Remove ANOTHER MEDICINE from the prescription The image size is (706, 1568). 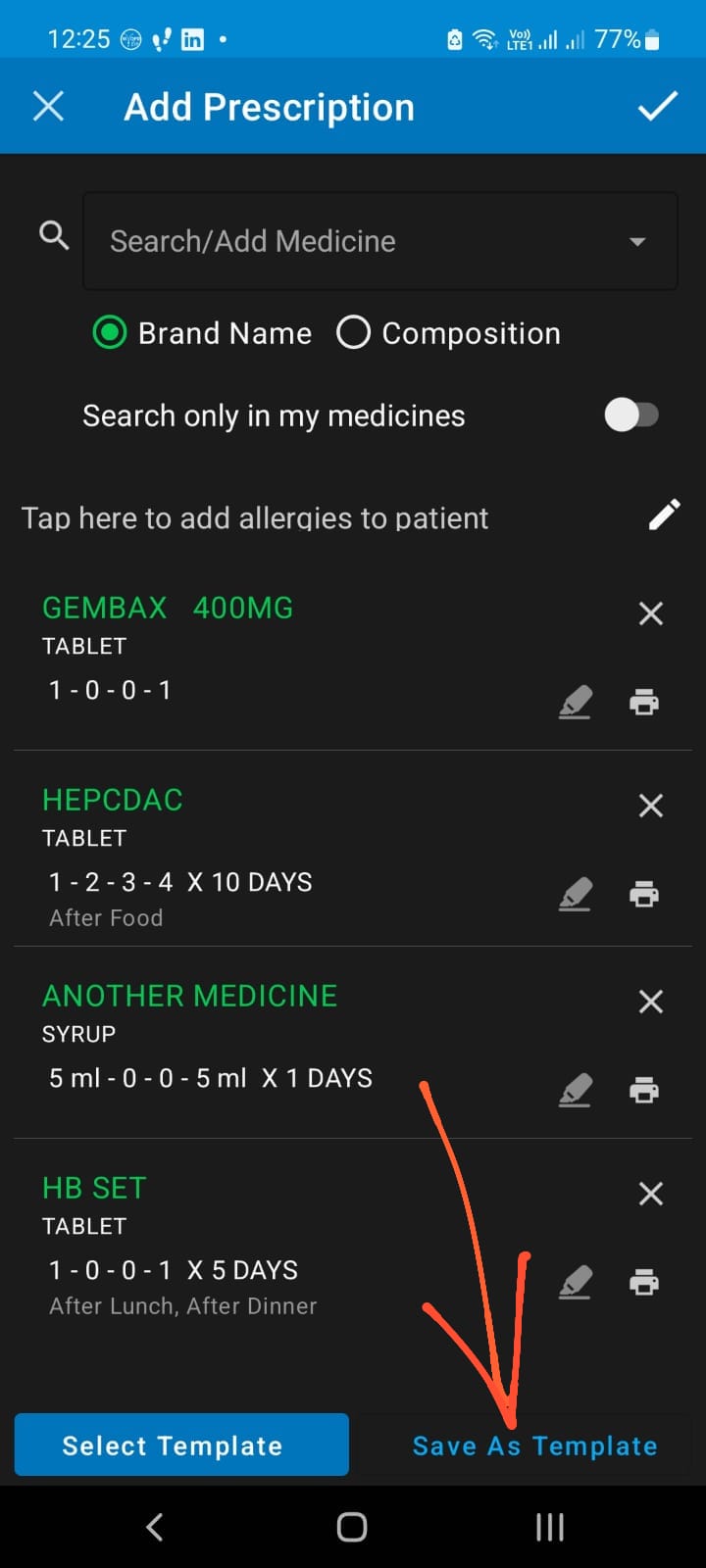650,1002
